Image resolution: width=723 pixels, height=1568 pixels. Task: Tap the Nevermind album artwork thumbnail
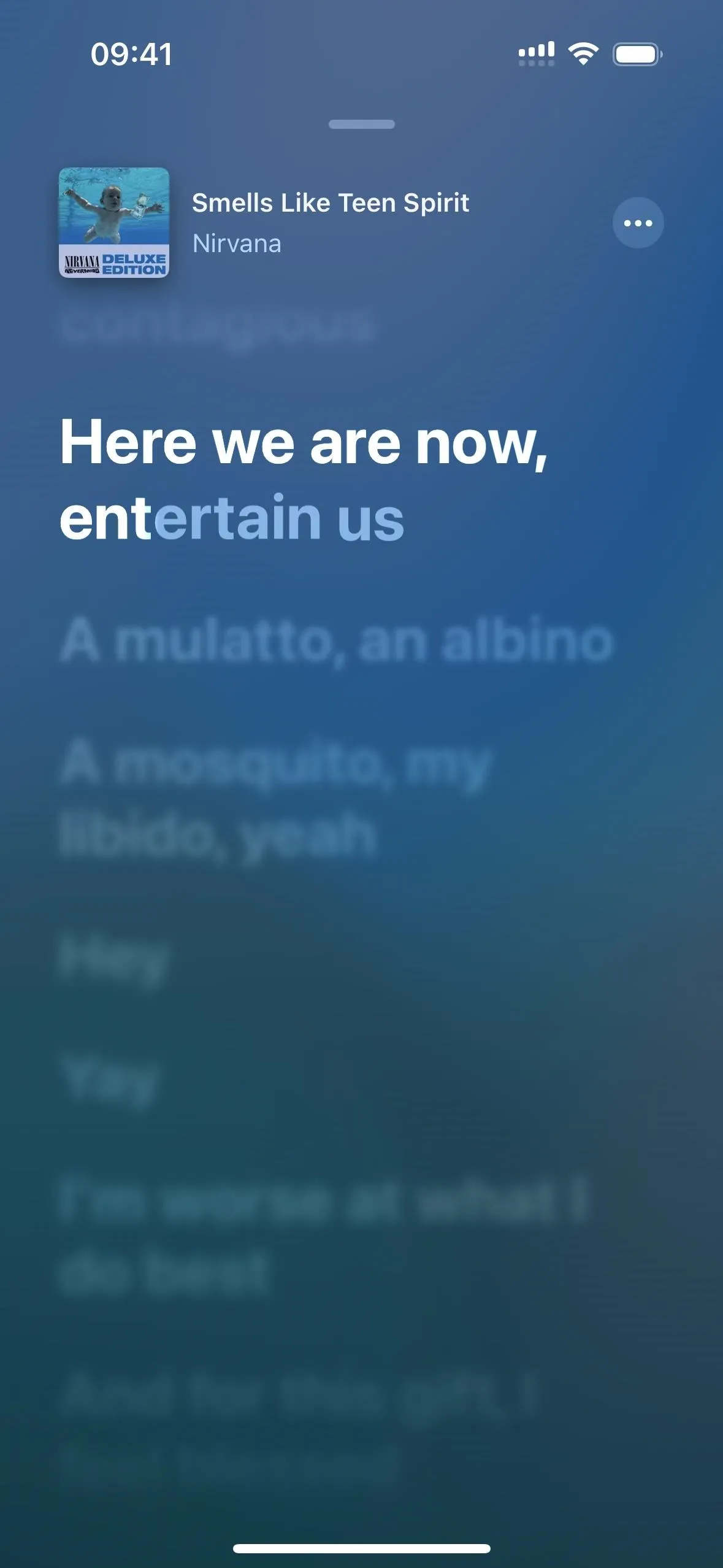(114, 223)
